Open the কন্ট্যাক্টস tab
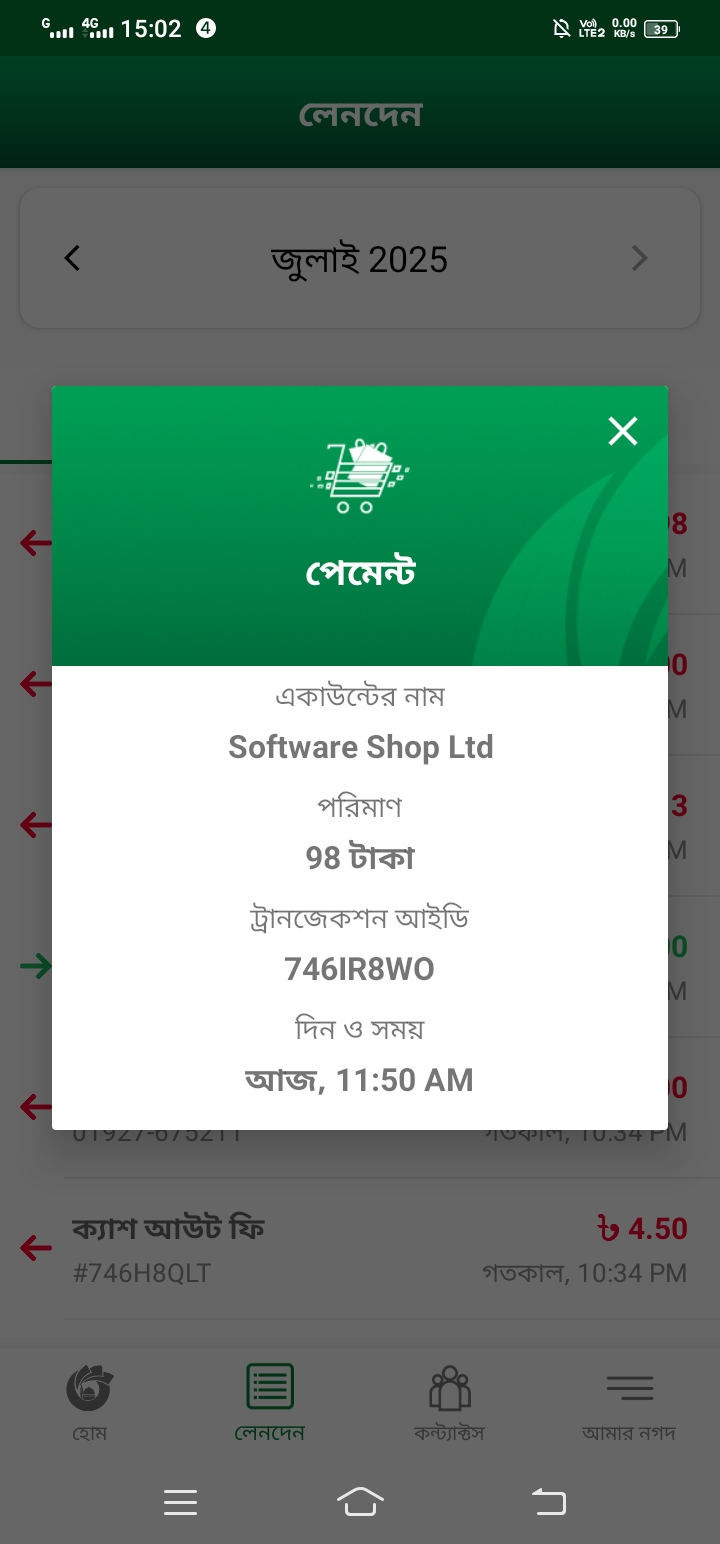This screenshot has height=1544, width=720. coord(449,1403)
